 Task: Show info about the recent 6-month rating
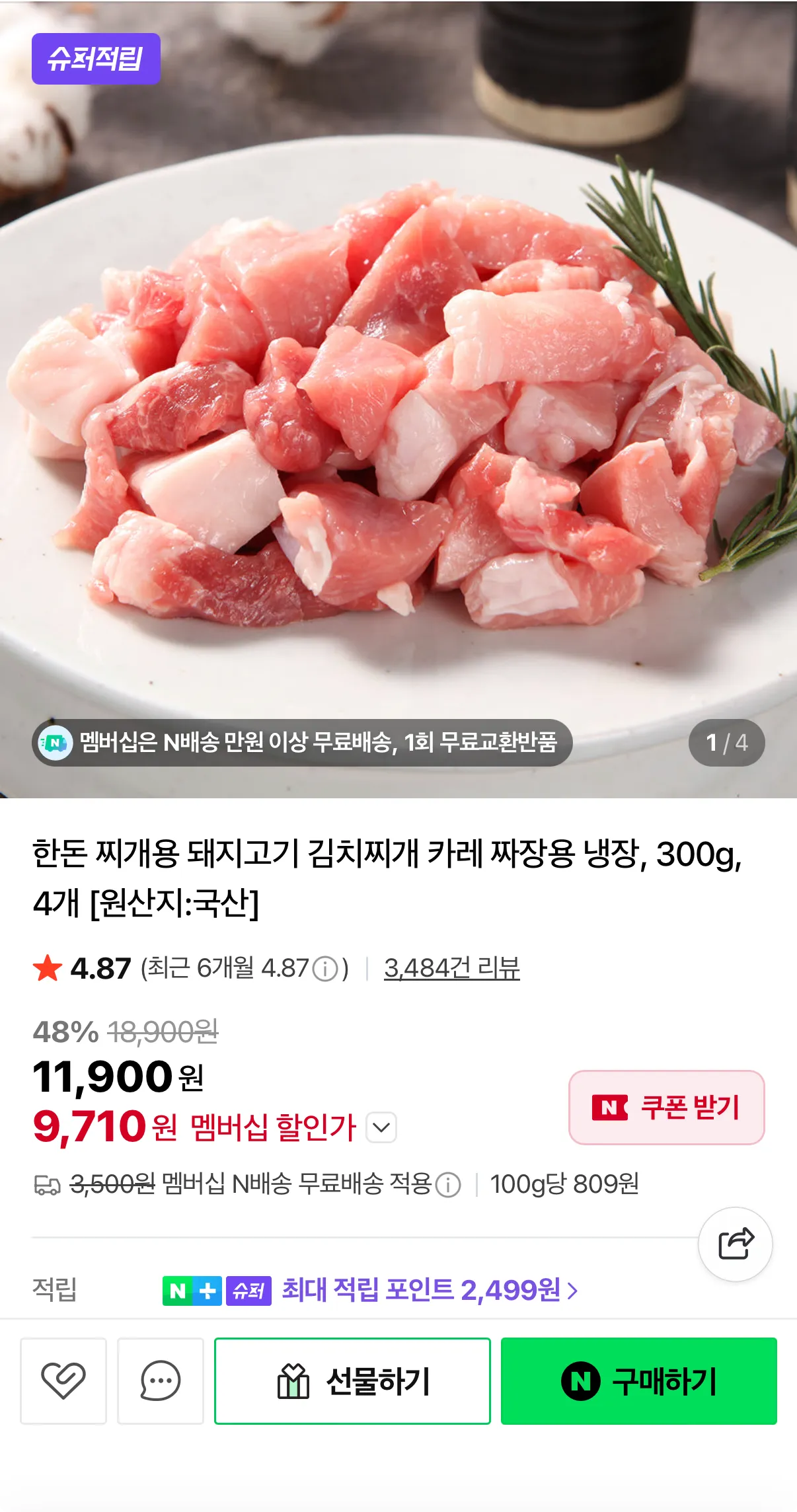[324, 969]
